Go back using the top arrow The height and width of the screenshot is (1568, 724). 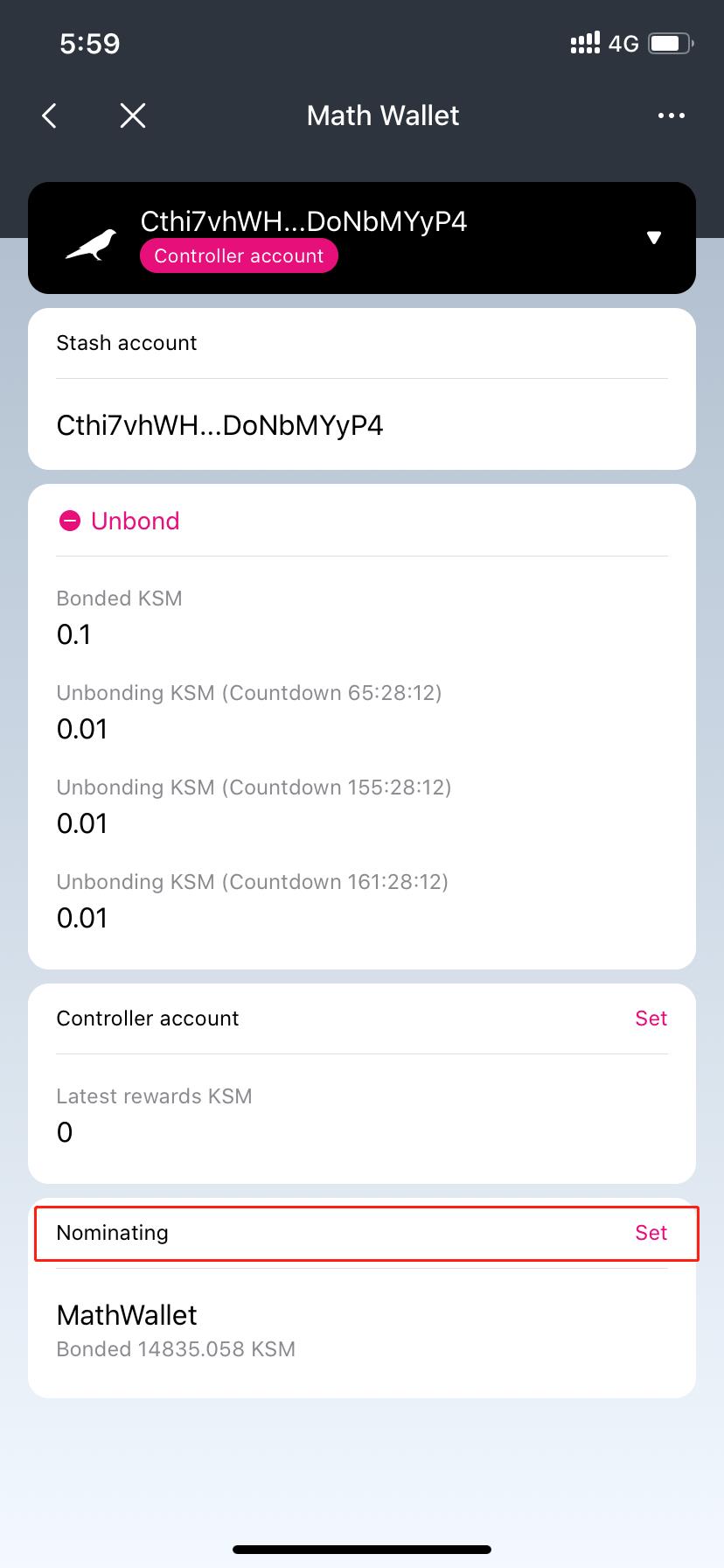coord(50,115)
